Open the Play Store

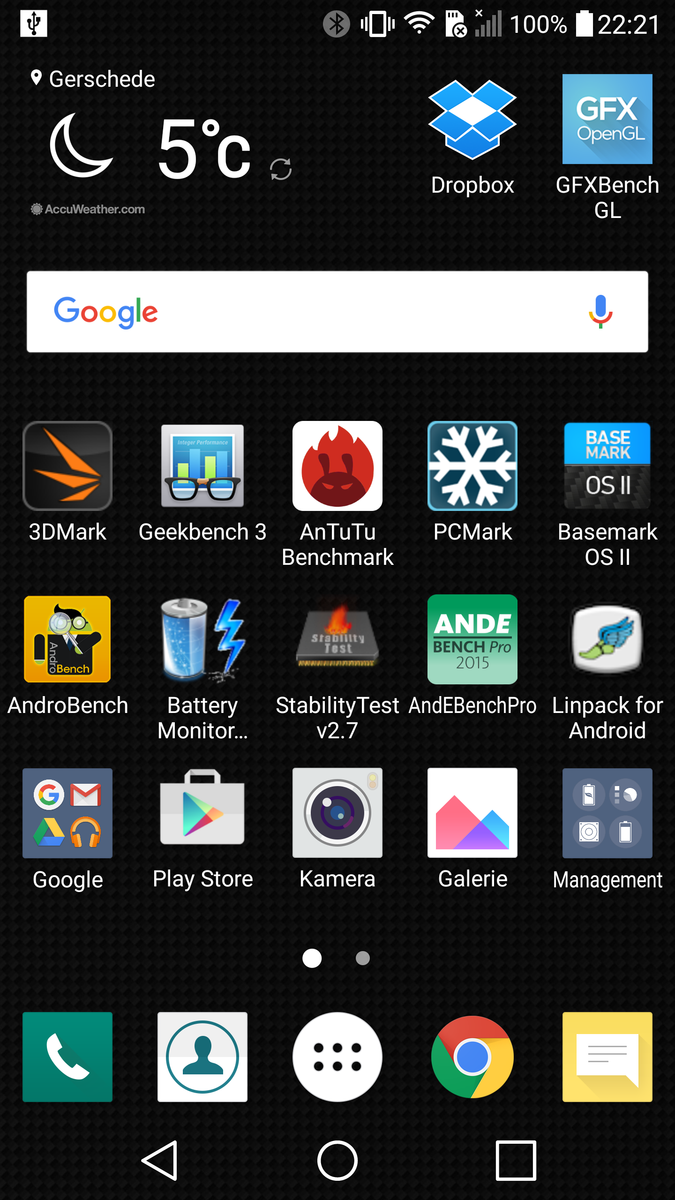pyautogui.click(x=202, y=813)
